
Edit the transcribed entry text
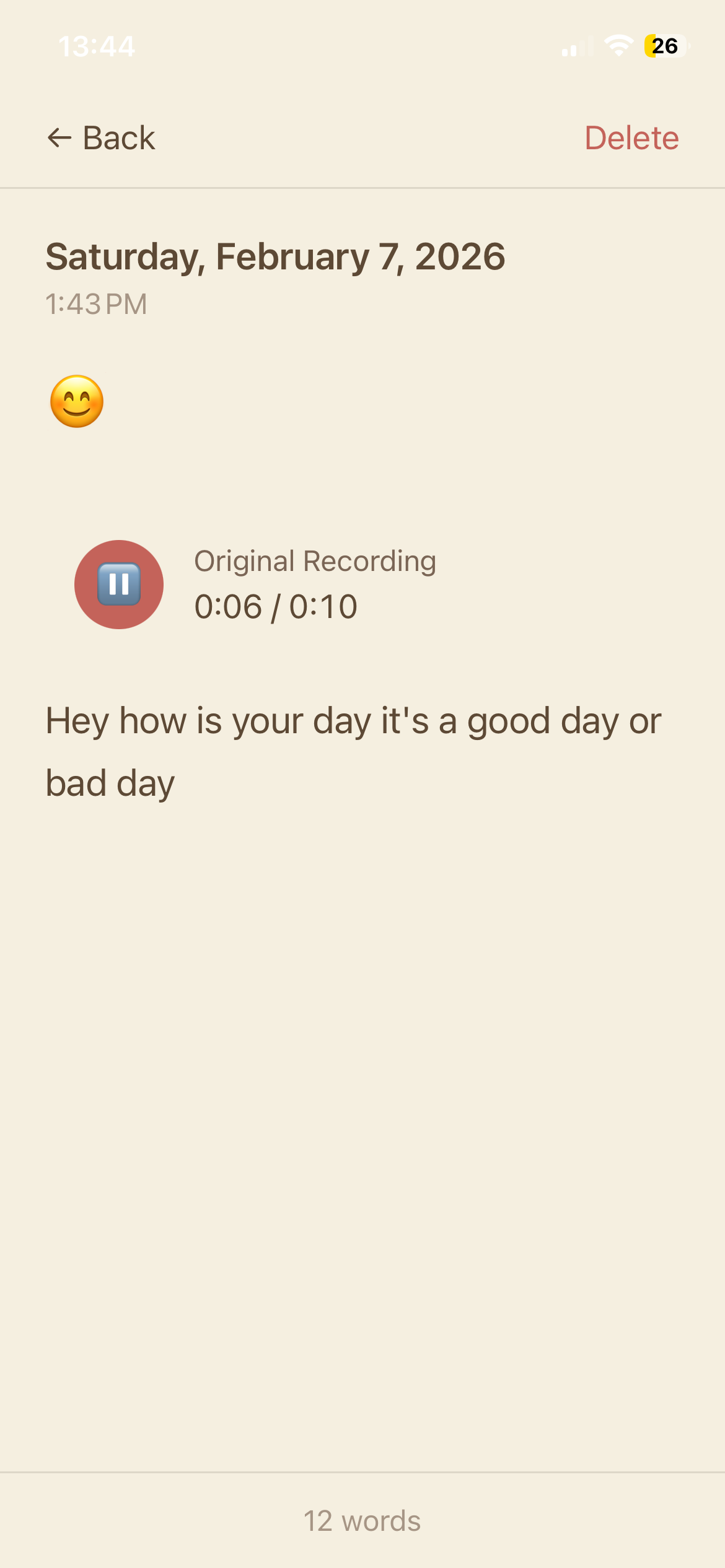353,751
